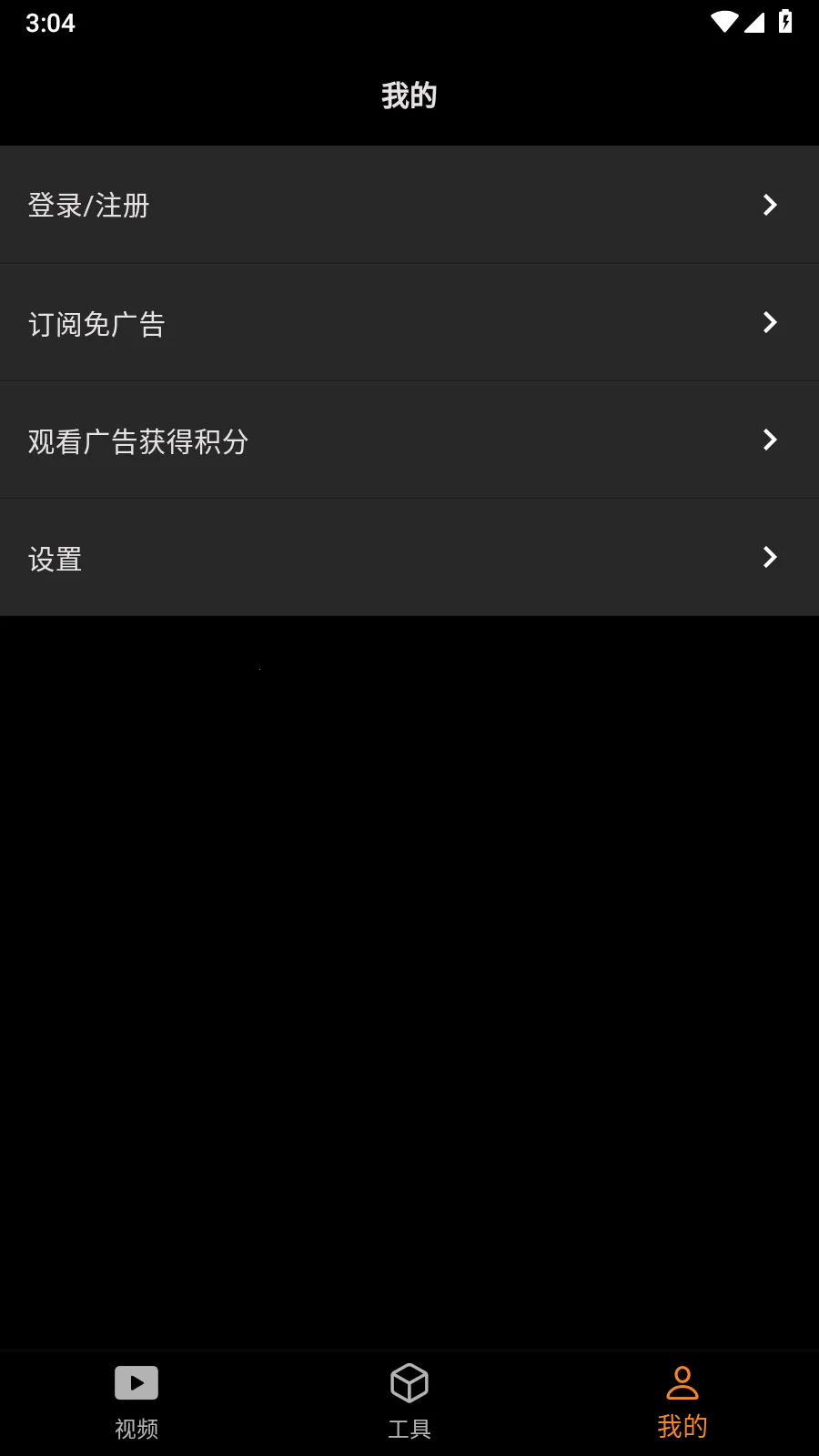Screen dimensions: 819x1456
Task: Open 订阅免广告 subscription option
Action: (x=409, y=323)
